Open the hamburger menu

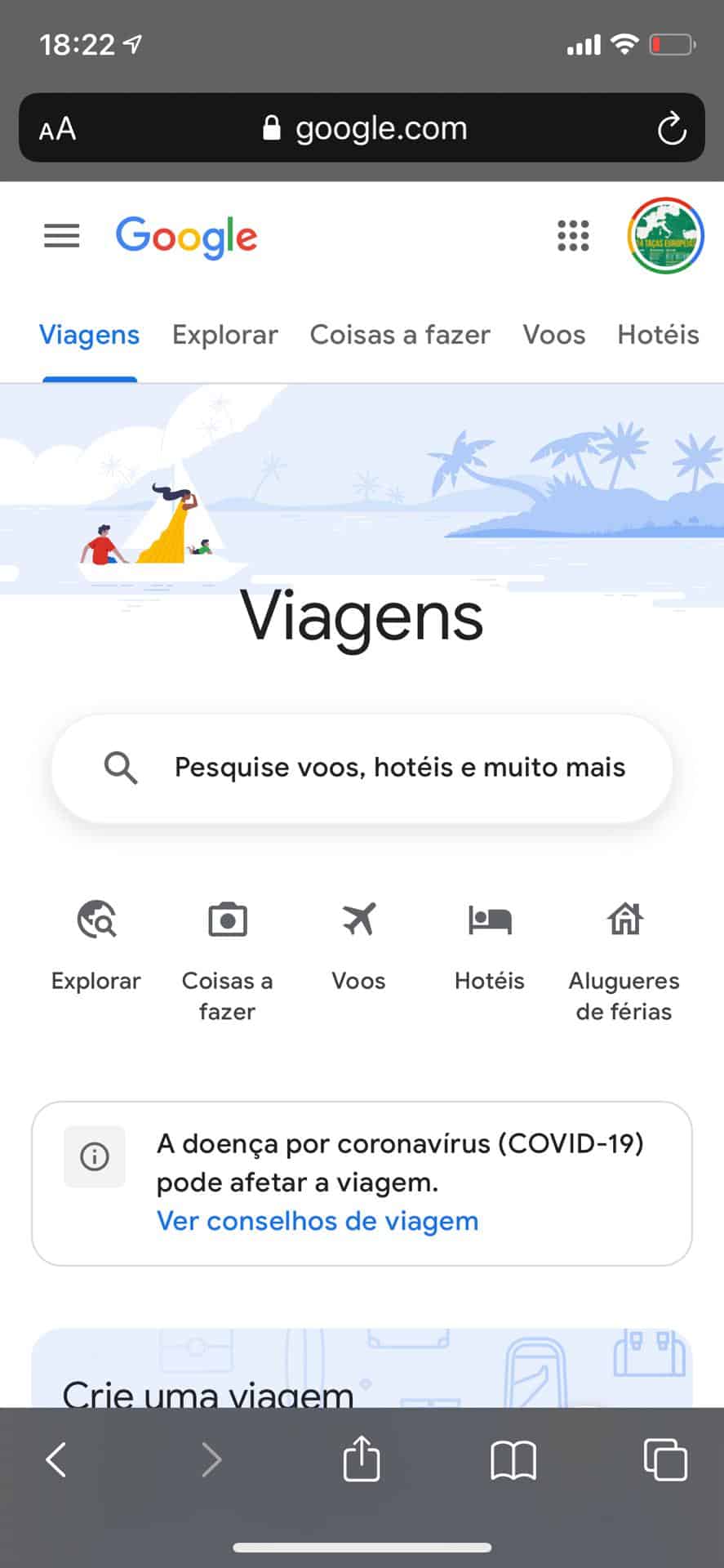pyautogui.click(x=61, y=236)
